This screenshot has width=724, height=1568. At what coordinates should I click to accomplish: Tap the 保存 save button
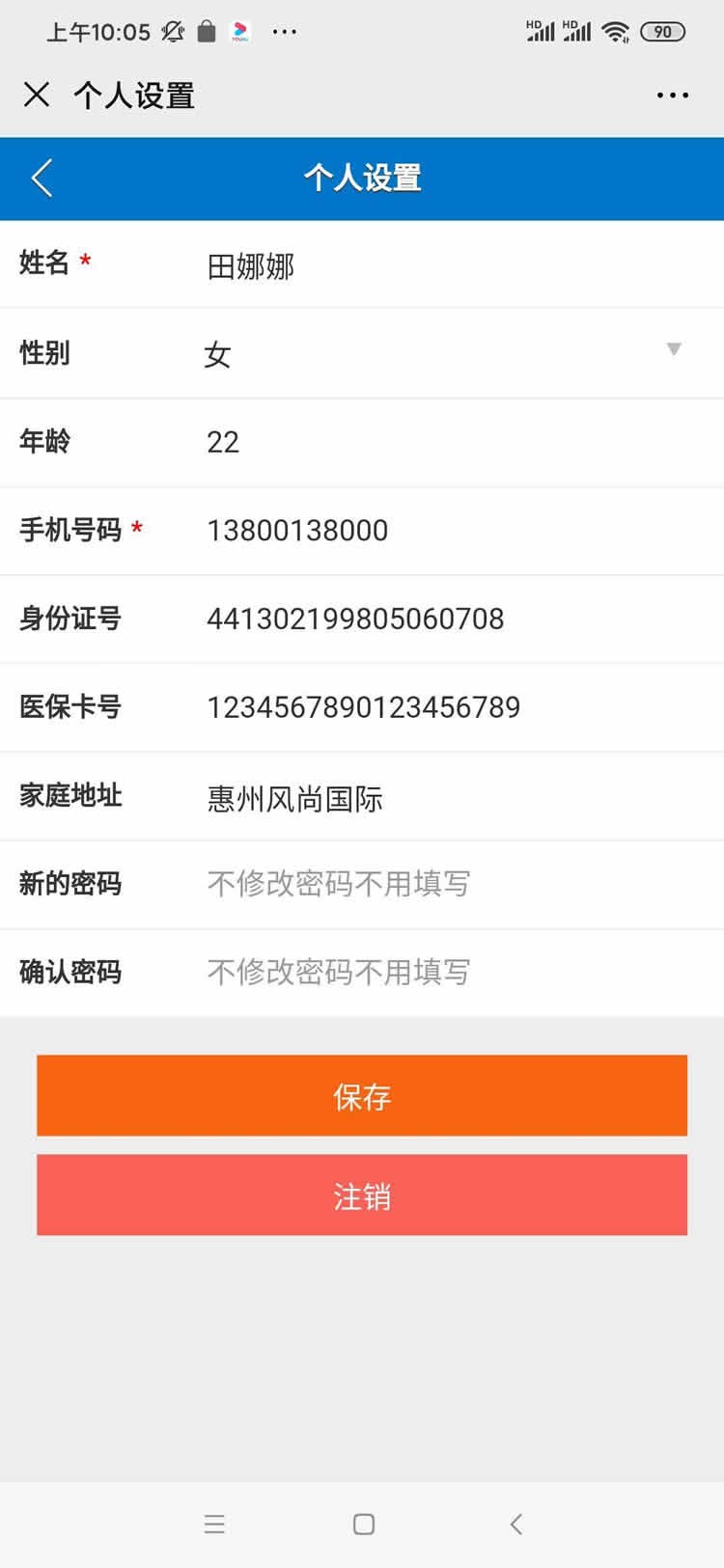click(362, 1095)
